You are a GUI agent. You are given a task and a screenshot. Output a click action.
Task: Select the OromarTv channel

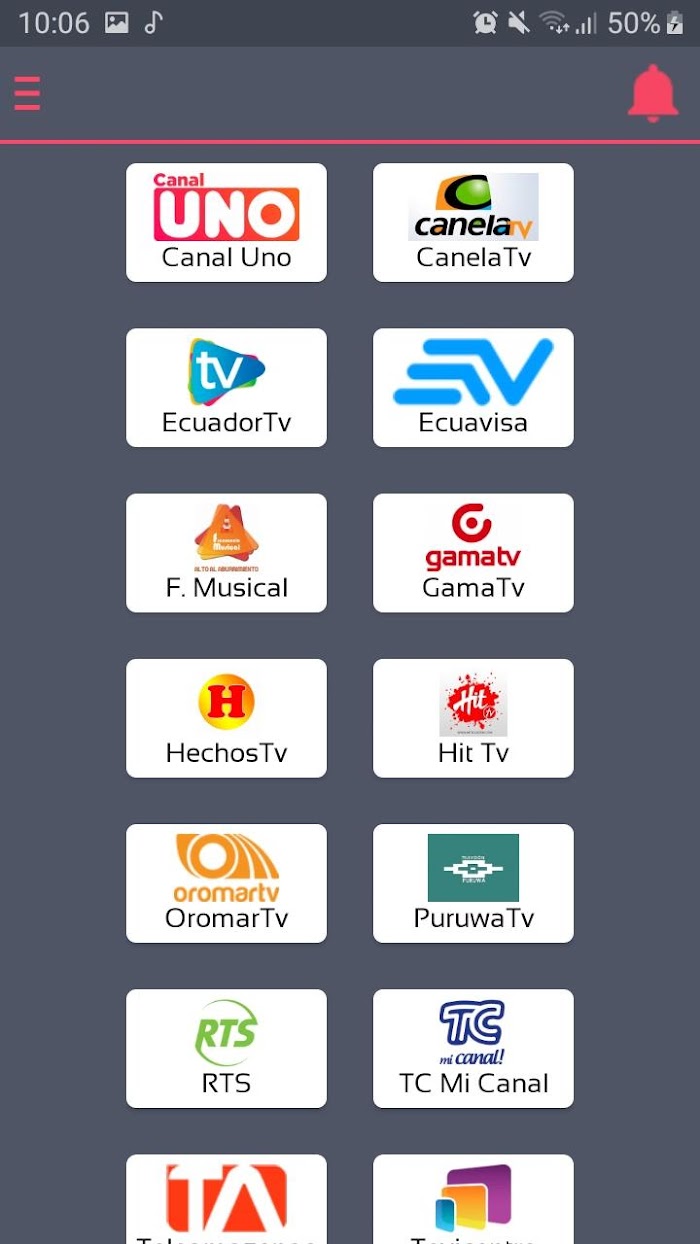click(226, 883)
